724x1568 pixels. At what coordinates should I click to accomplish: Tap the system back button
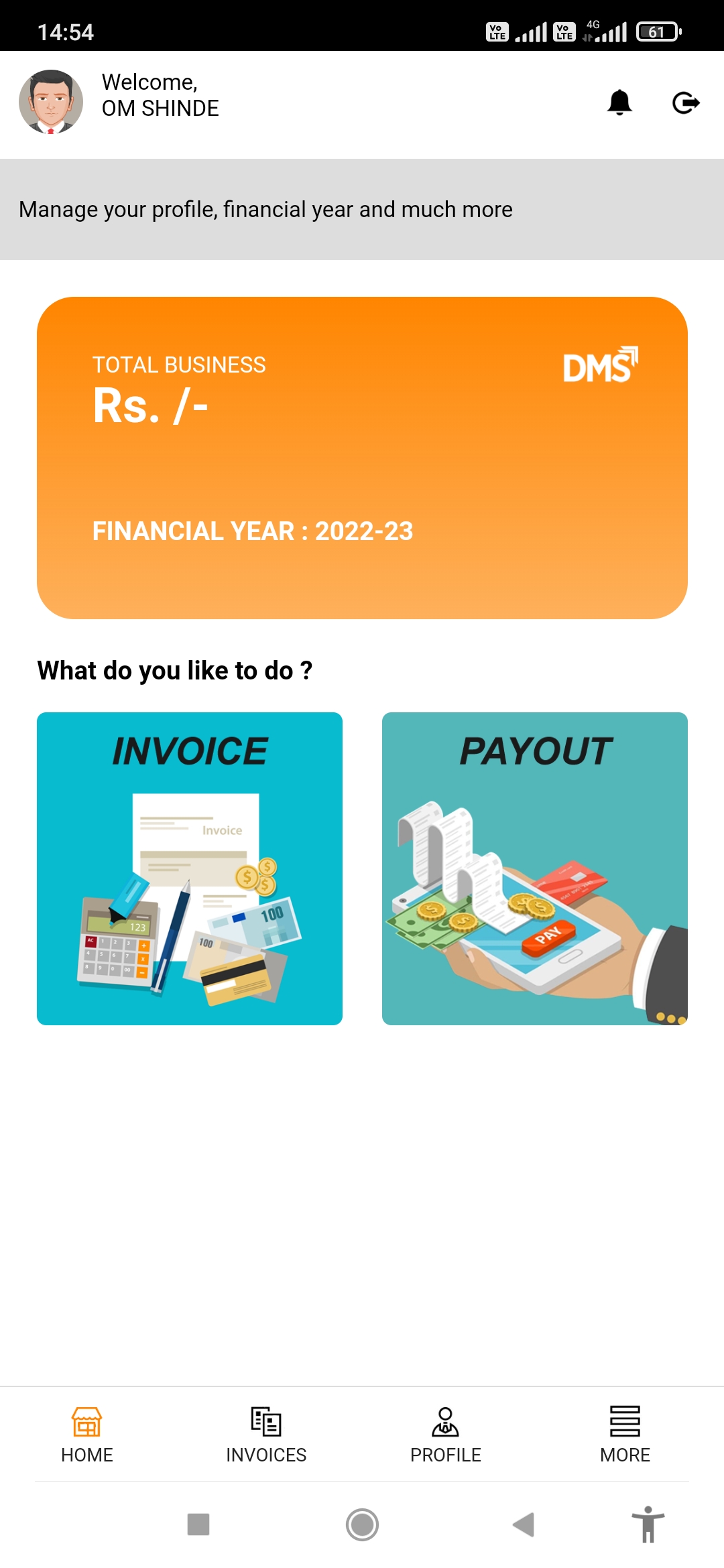[x=524, y=1524]
